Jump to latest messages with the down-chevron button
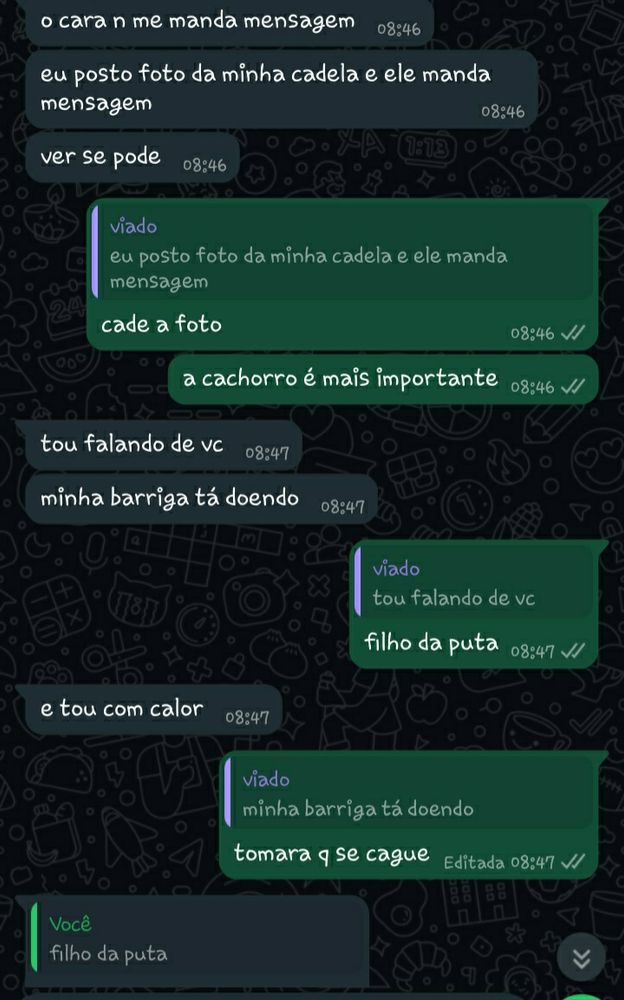 point(582,959)
